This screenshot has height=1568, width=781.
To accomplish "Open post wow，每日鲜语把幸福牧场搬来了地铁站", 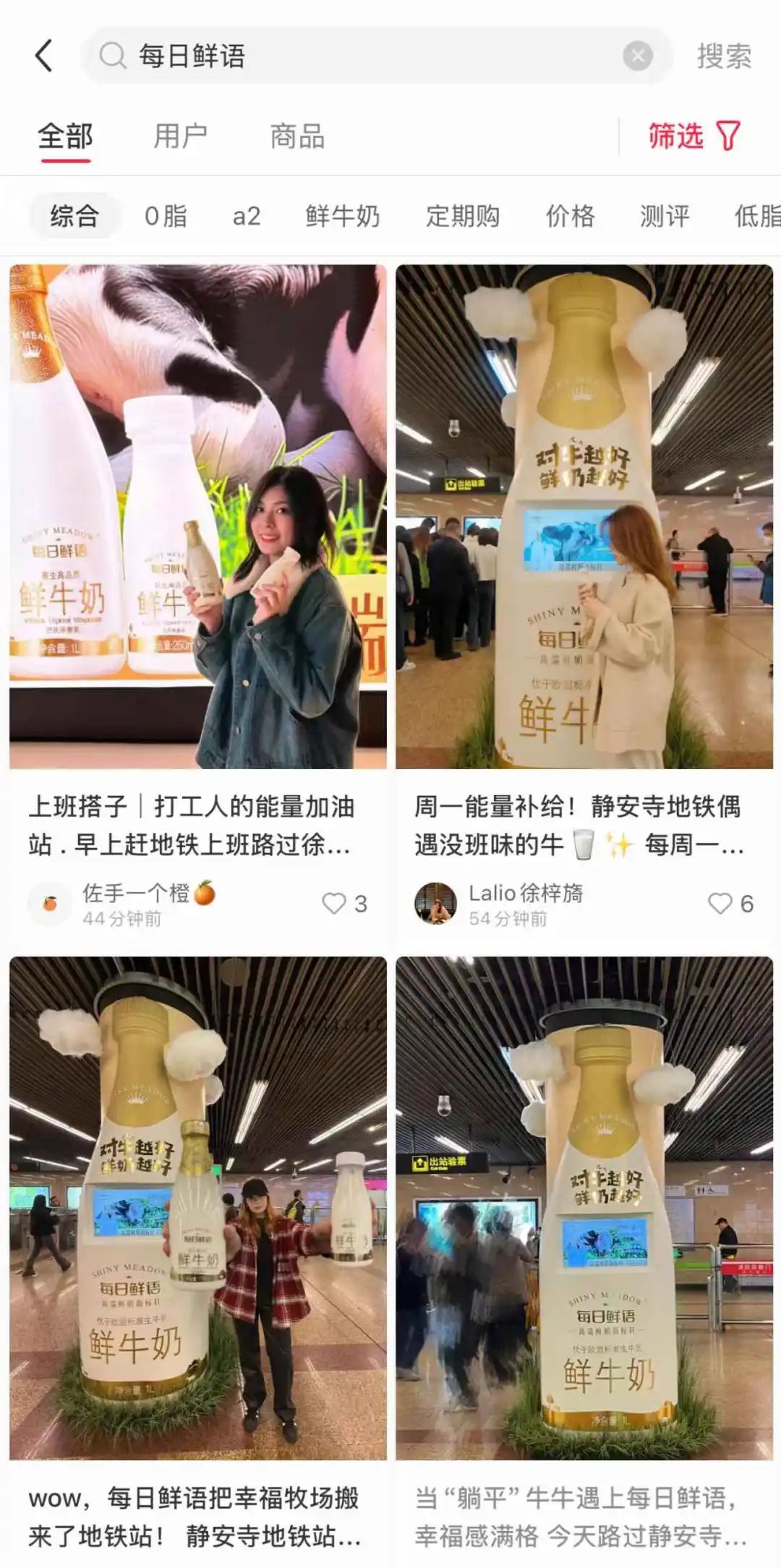I will (197, 1516).
